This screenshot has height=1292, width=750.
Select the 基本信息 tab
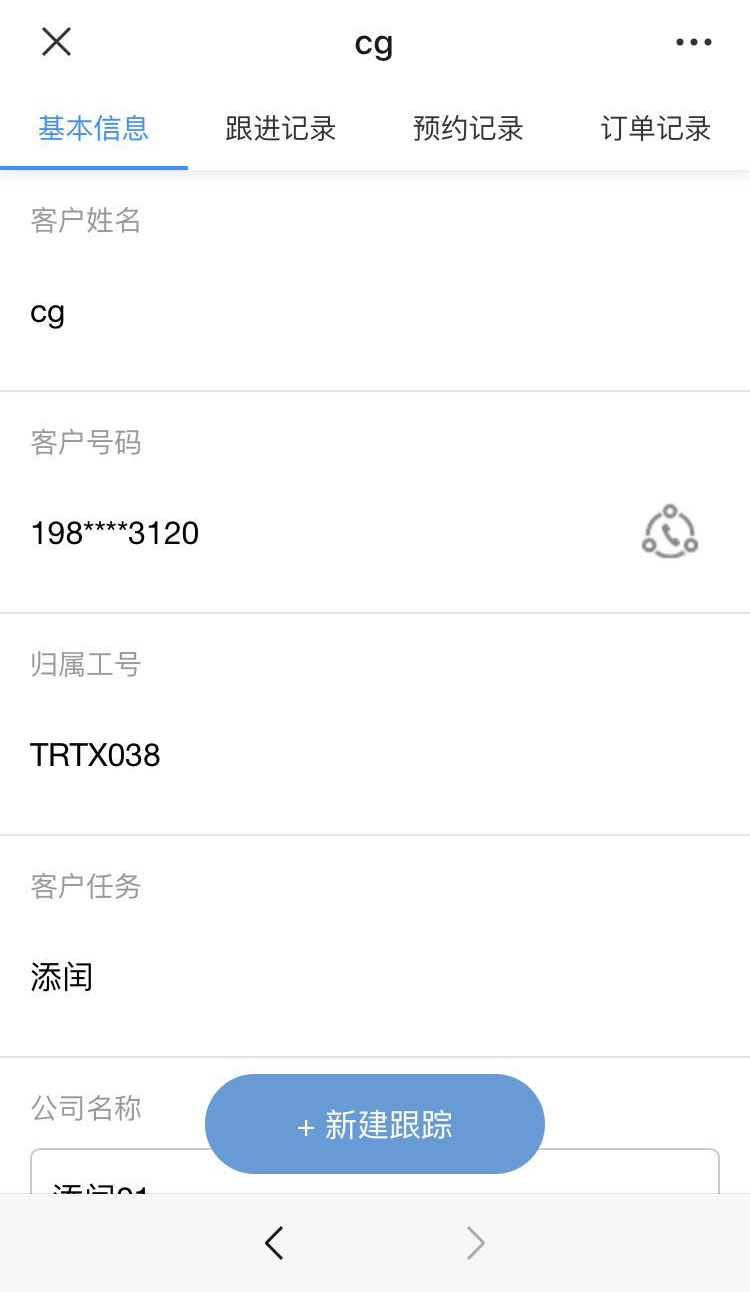click(93, 128)
